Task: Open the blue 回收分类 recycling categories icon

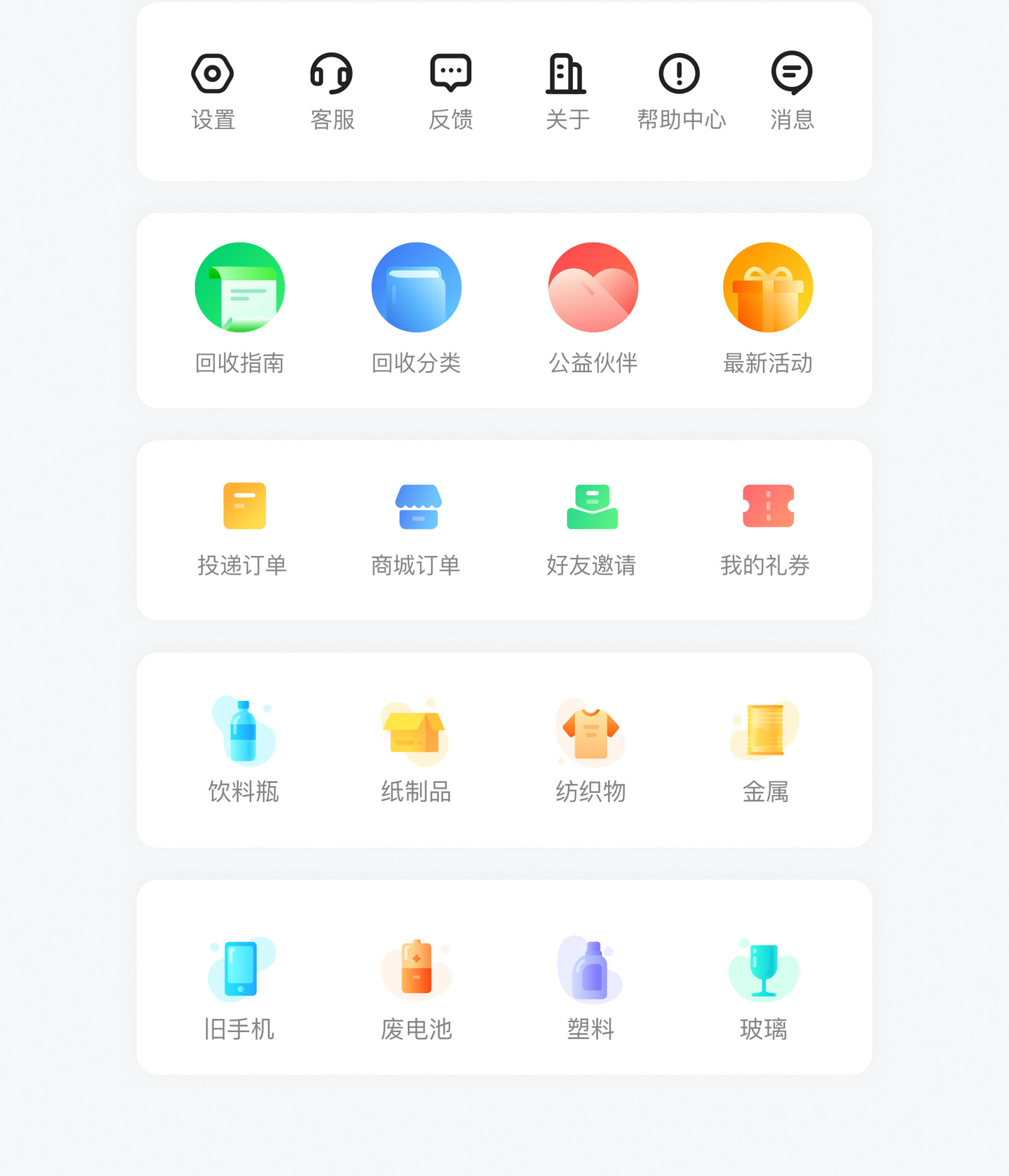Action: (416, 287)
